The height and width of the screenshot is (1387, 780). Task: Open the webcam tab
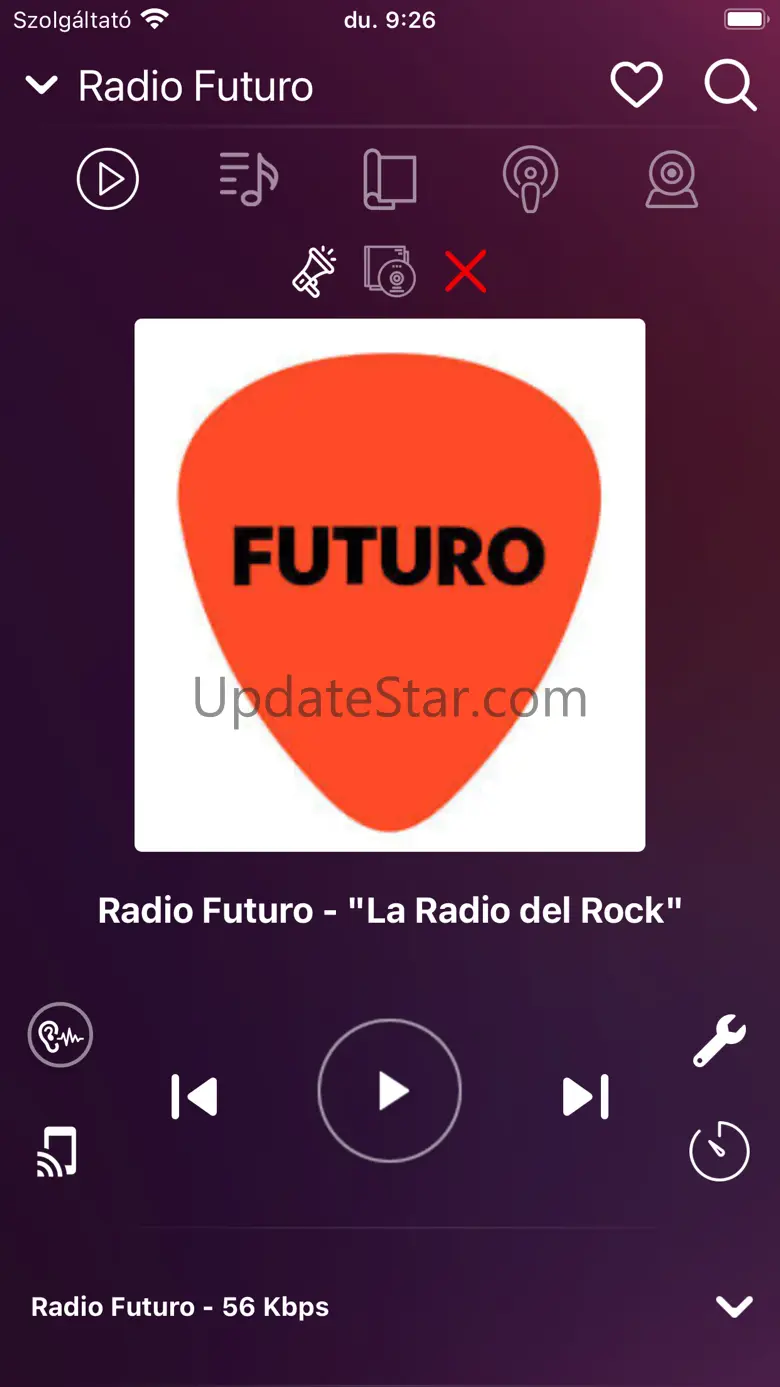(x=671, y=179)
